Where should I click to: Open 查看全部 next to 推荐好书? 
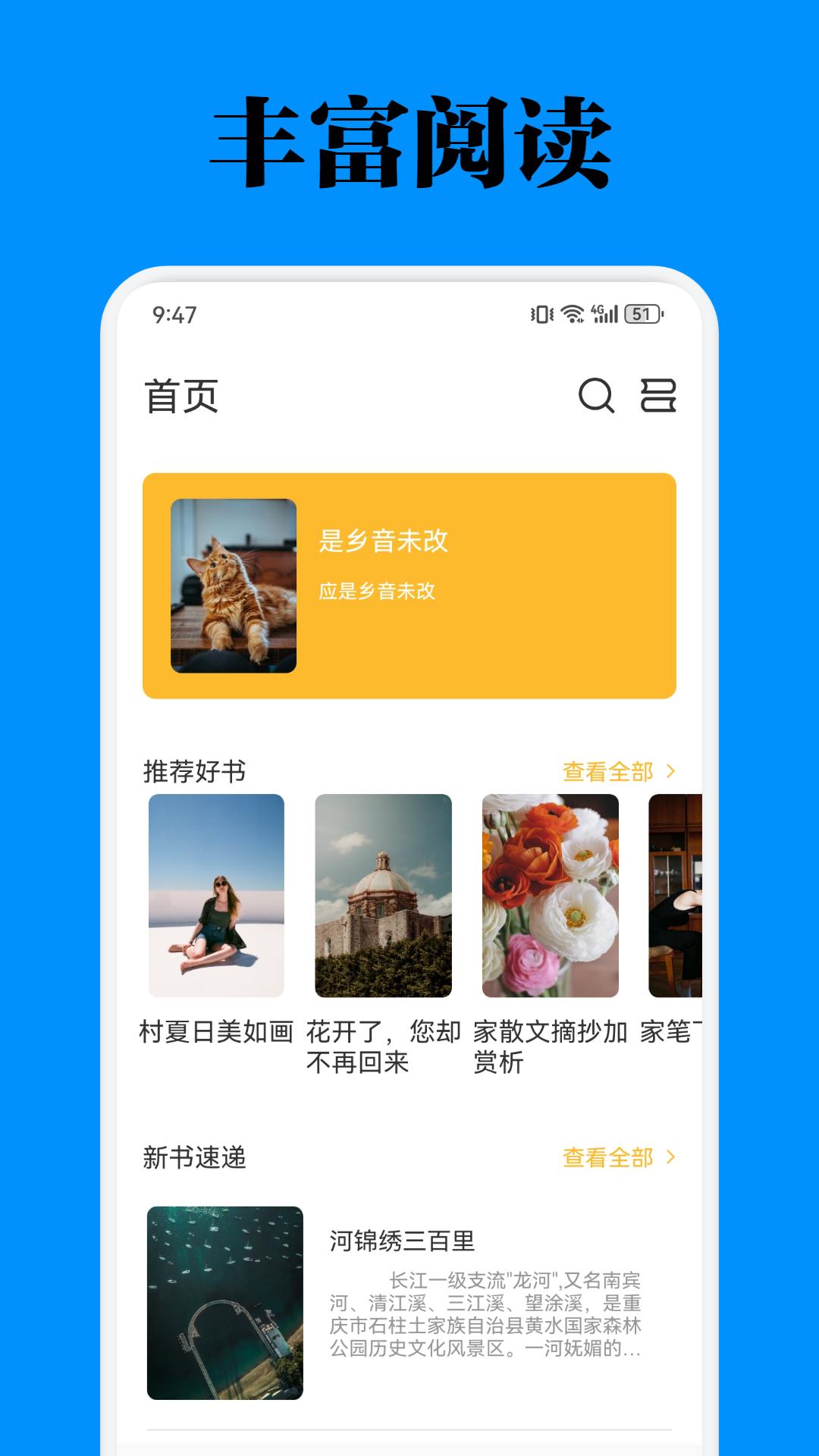coord(607,772)
